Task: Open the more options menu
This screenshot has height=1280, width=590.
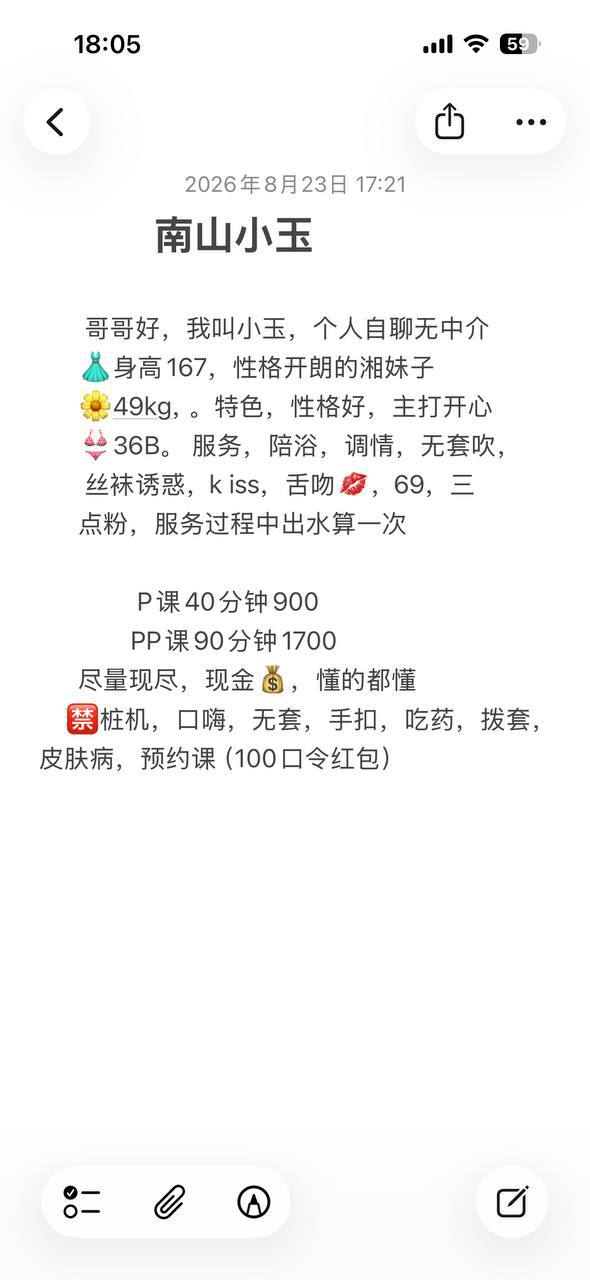Action: click(531, 122)
